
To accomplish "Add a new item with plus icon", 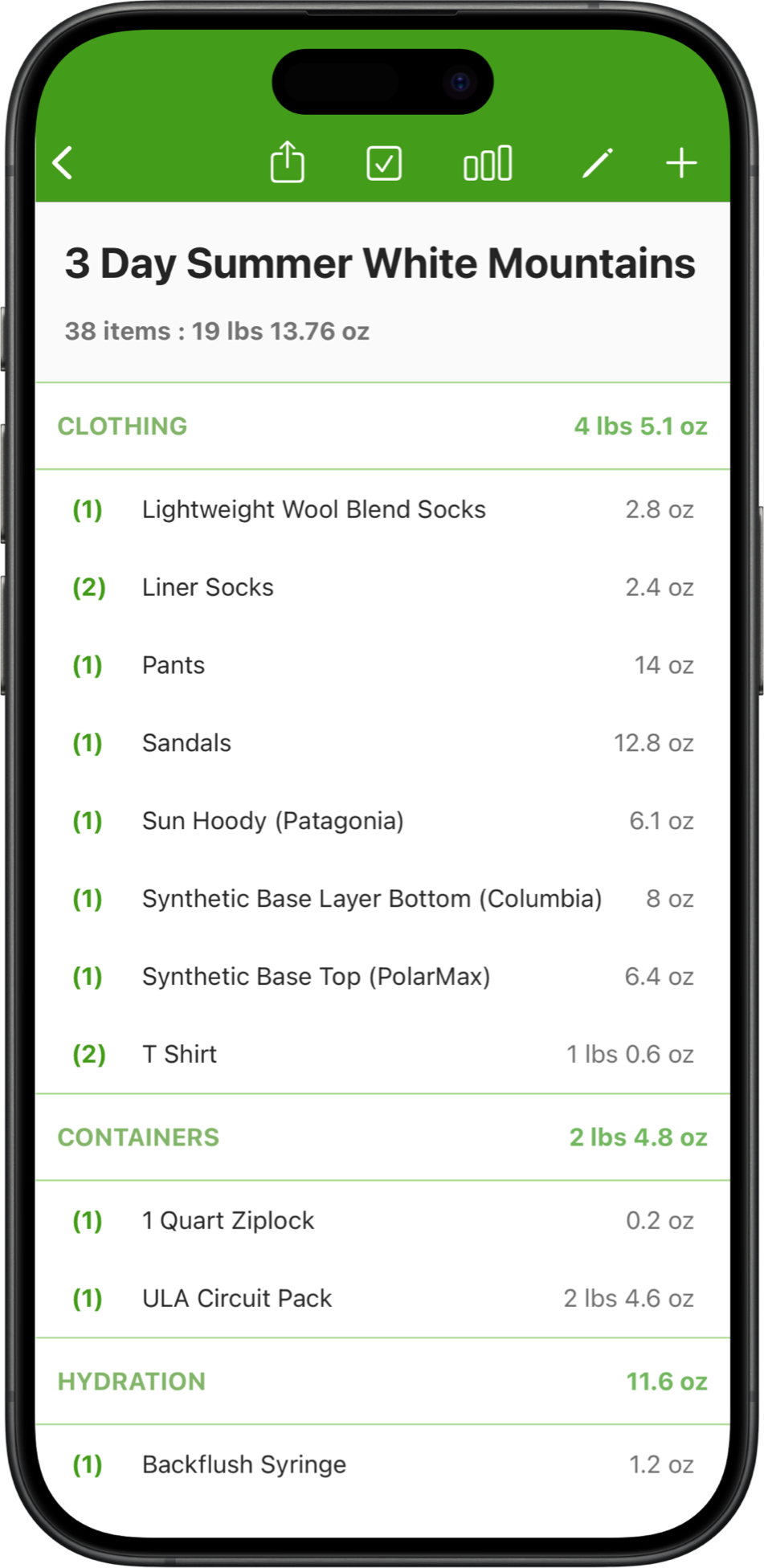I will [x=681, y=163].
